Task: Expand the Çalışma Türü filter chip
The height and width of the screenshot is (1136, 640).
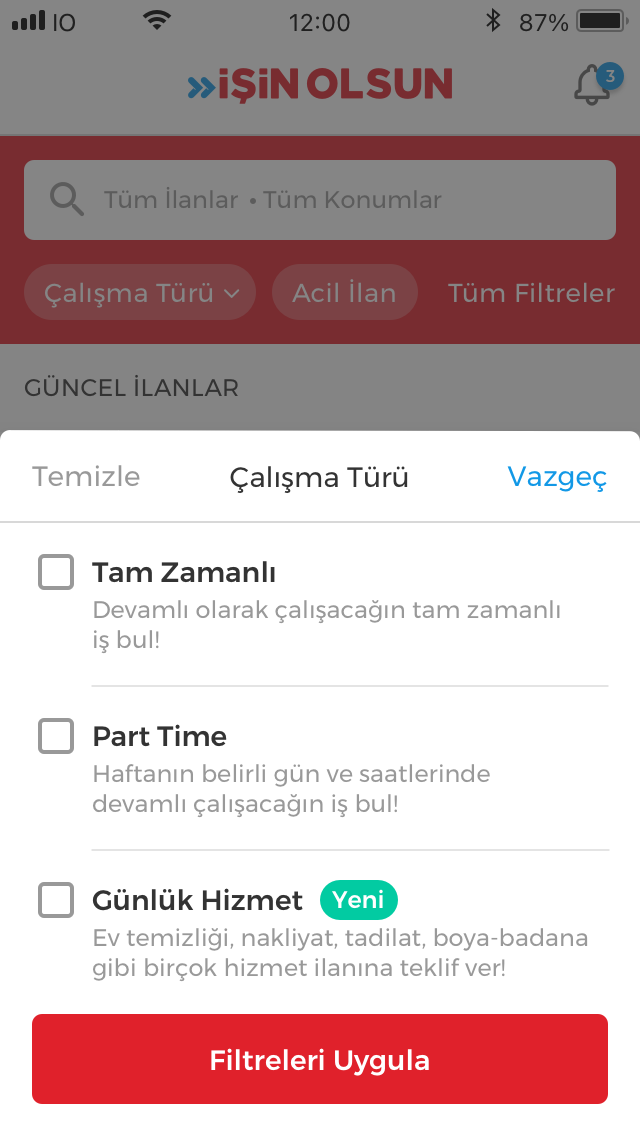Action: pyautogui.click(x=140, y=293)
